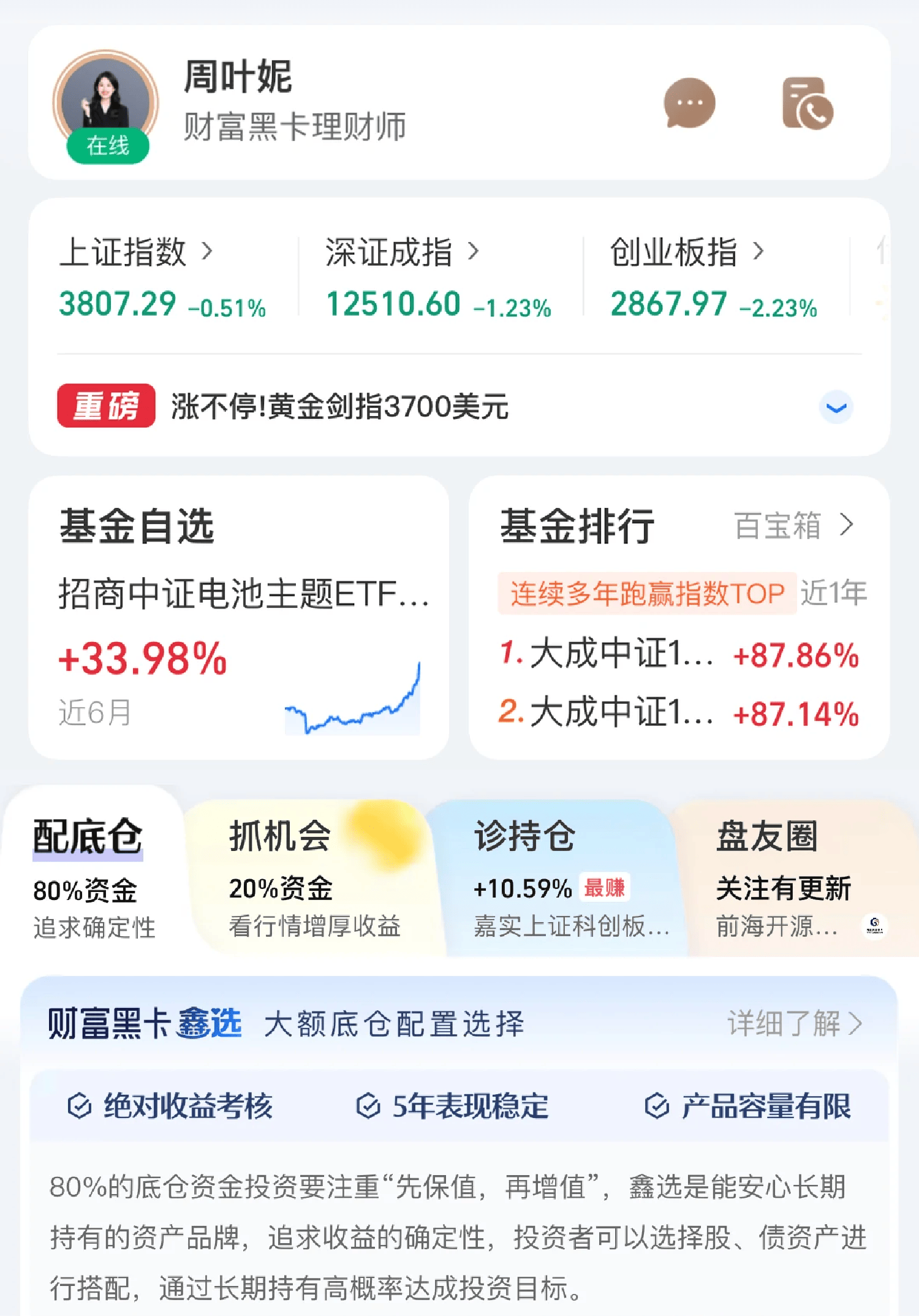Open the second ranked fund at +87.14%
The image size is (919, 1316).
pyautogui.click(x=679, y=713)
